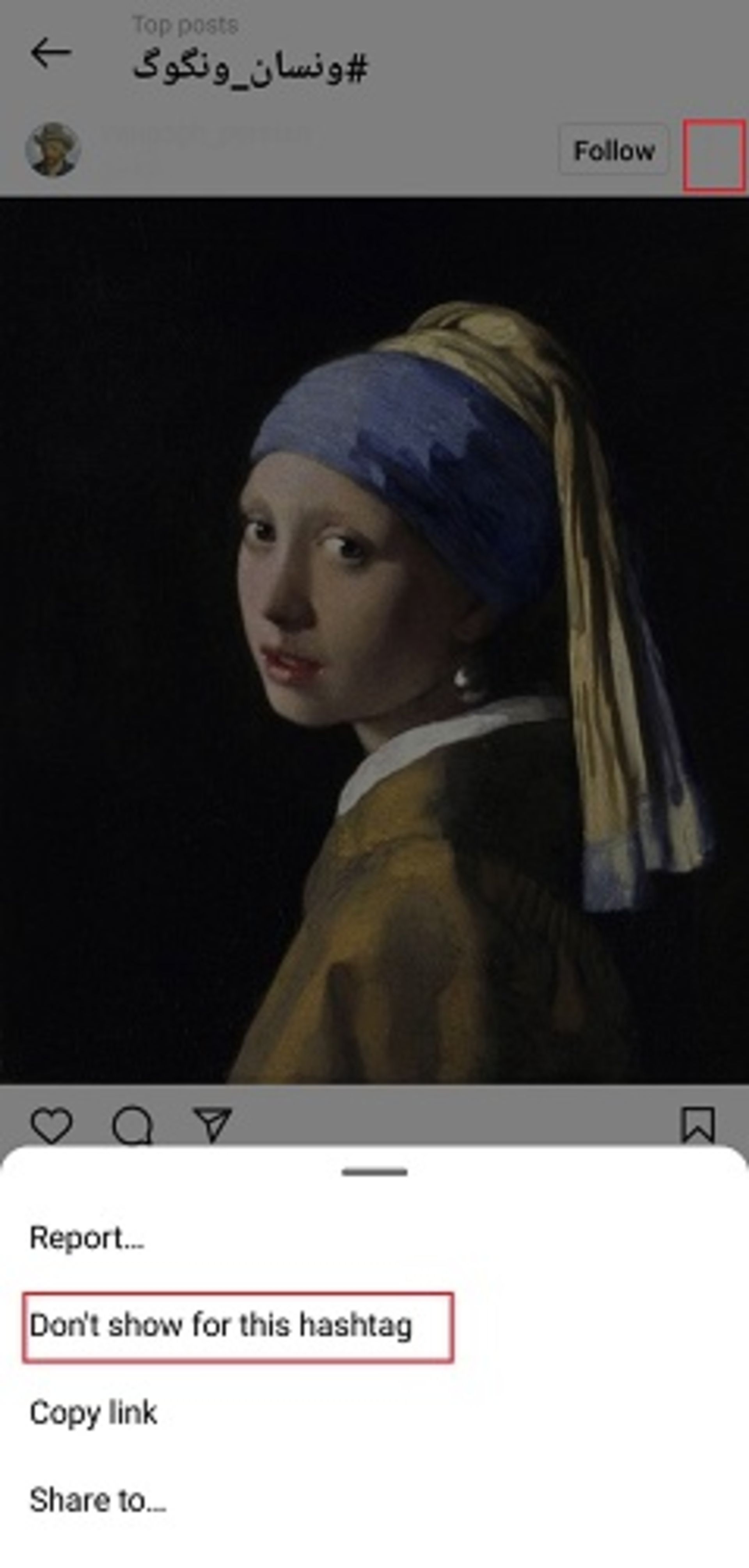749x1568 pixels.
Task: Like the post with the heart icon
Action: tap(52, 1125)
